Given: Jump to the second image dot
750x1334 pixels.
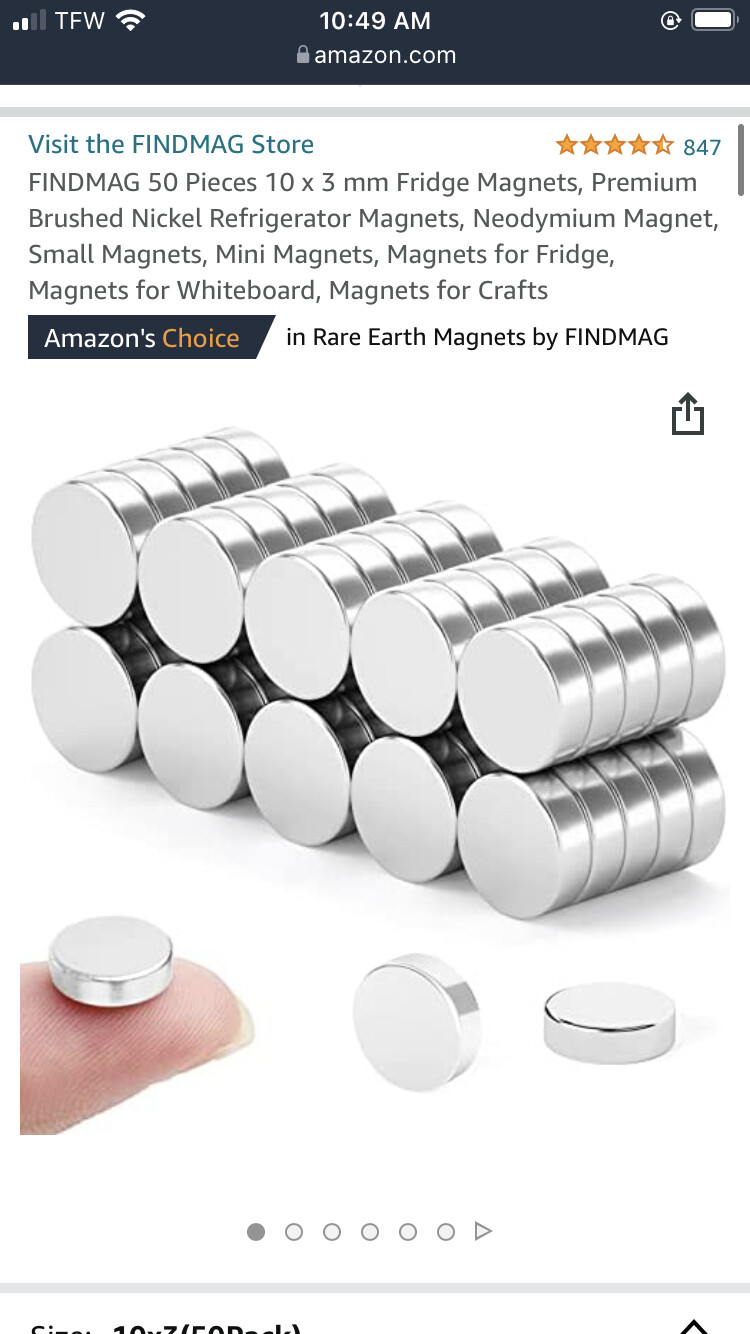Looking at the screenshot, I should click(x=294, y=1232).
